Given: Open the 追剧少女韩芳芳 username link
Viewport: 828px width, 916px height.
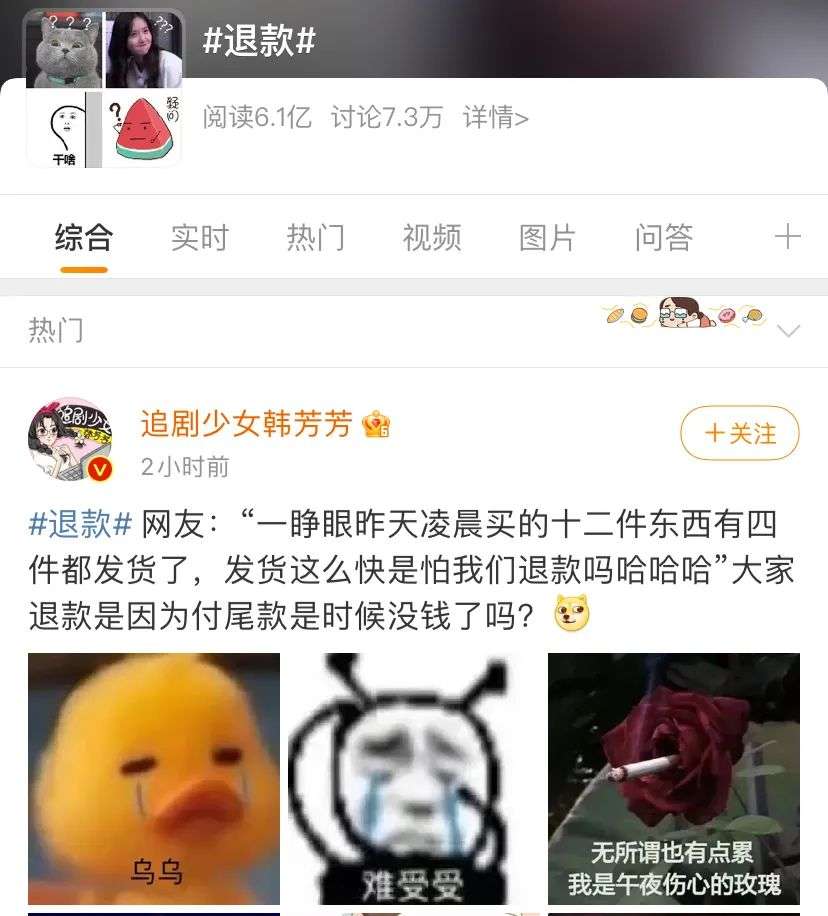Looking at the screenshot, I should click(246, 424).
